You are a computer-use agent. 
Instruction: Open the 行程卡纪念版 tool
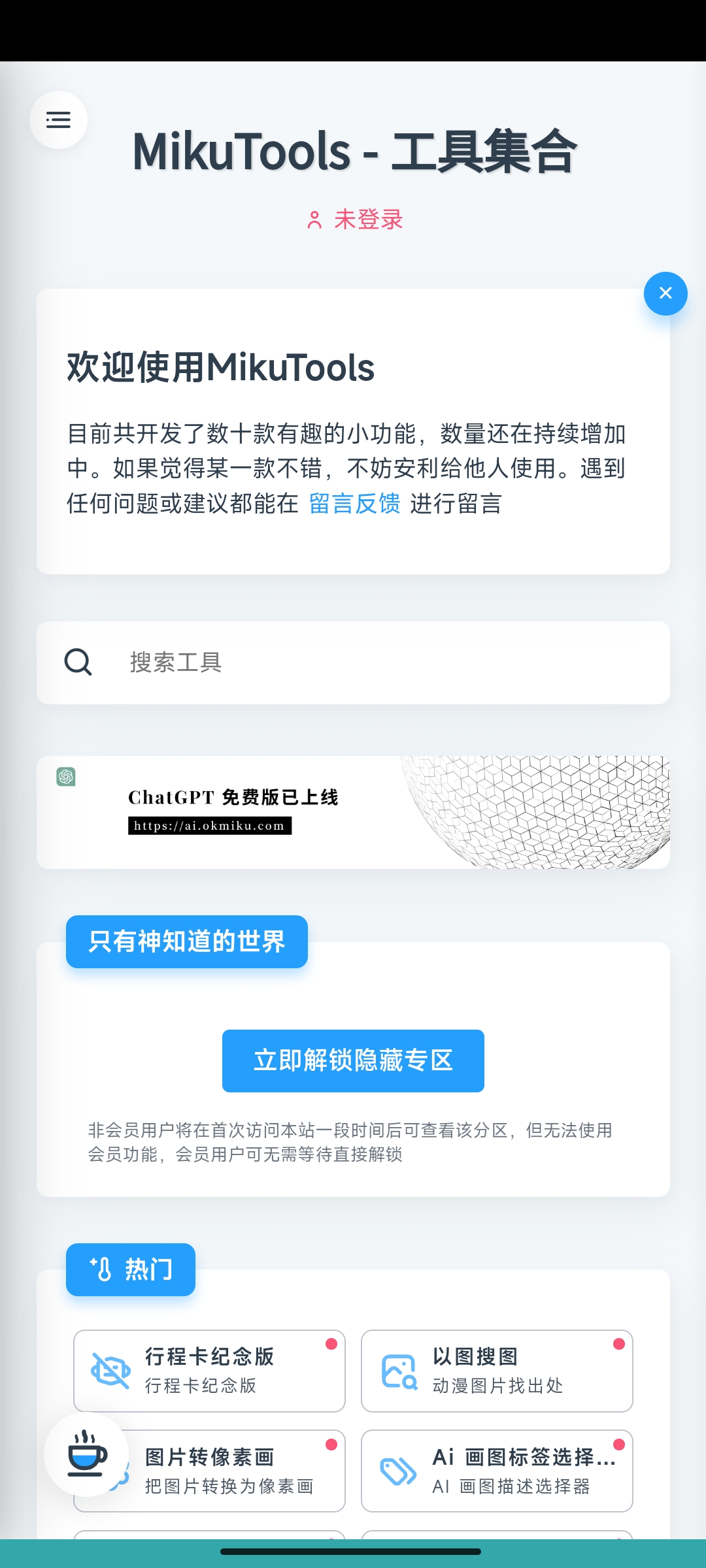(x=209, y=1370)
